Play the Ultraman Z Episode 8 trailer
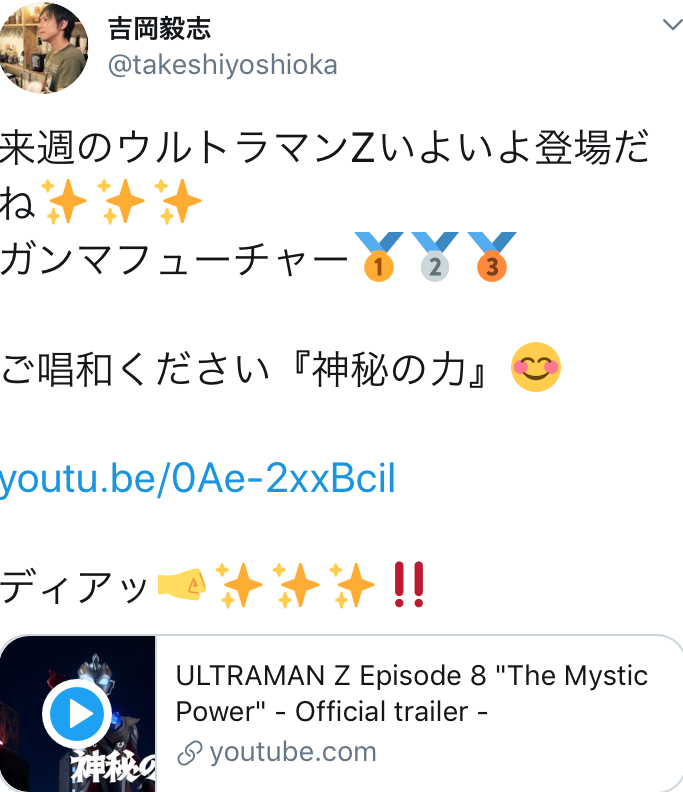The width and height of the screenshot is (683, 792). [x=76, y=714]
